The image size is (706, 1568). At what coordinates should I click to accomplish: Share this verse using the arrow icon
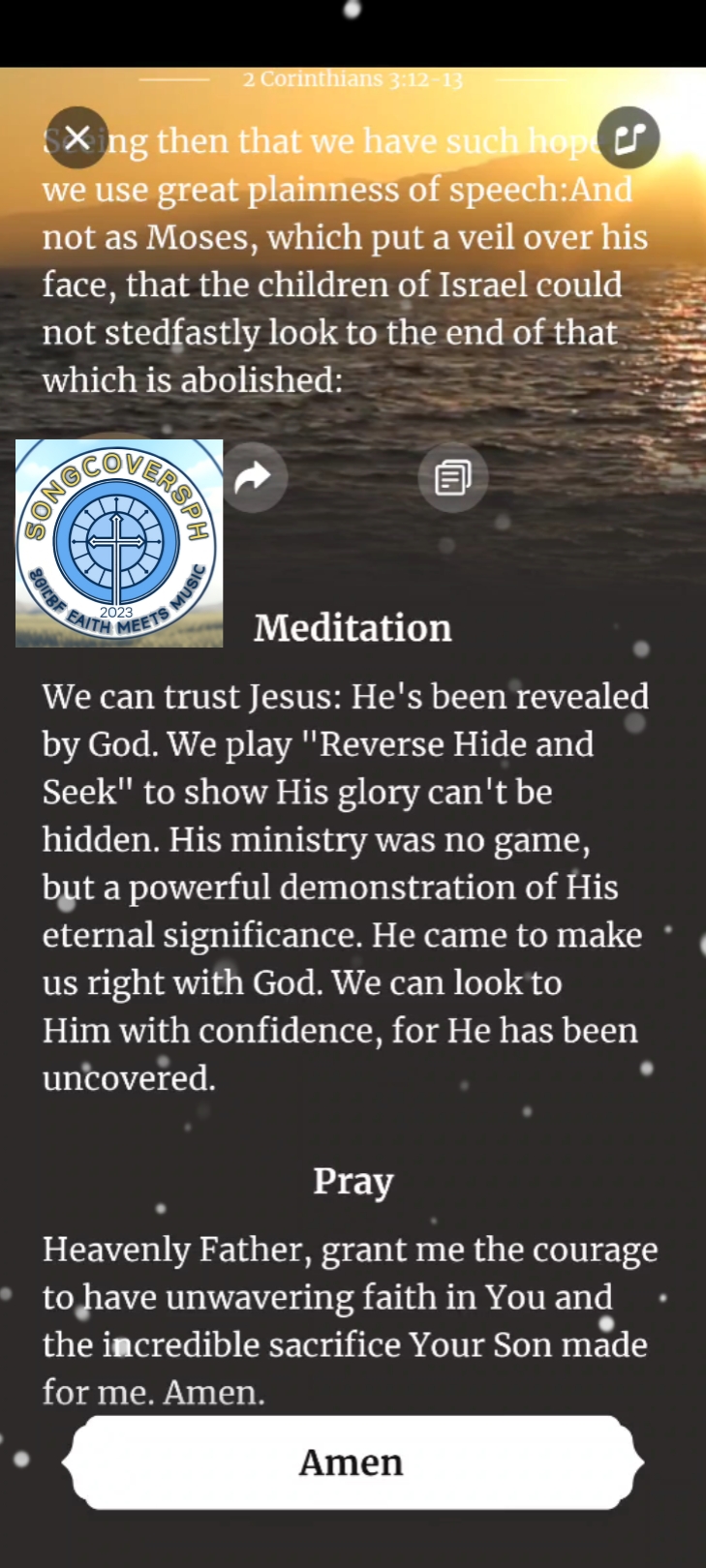point(255,477)
